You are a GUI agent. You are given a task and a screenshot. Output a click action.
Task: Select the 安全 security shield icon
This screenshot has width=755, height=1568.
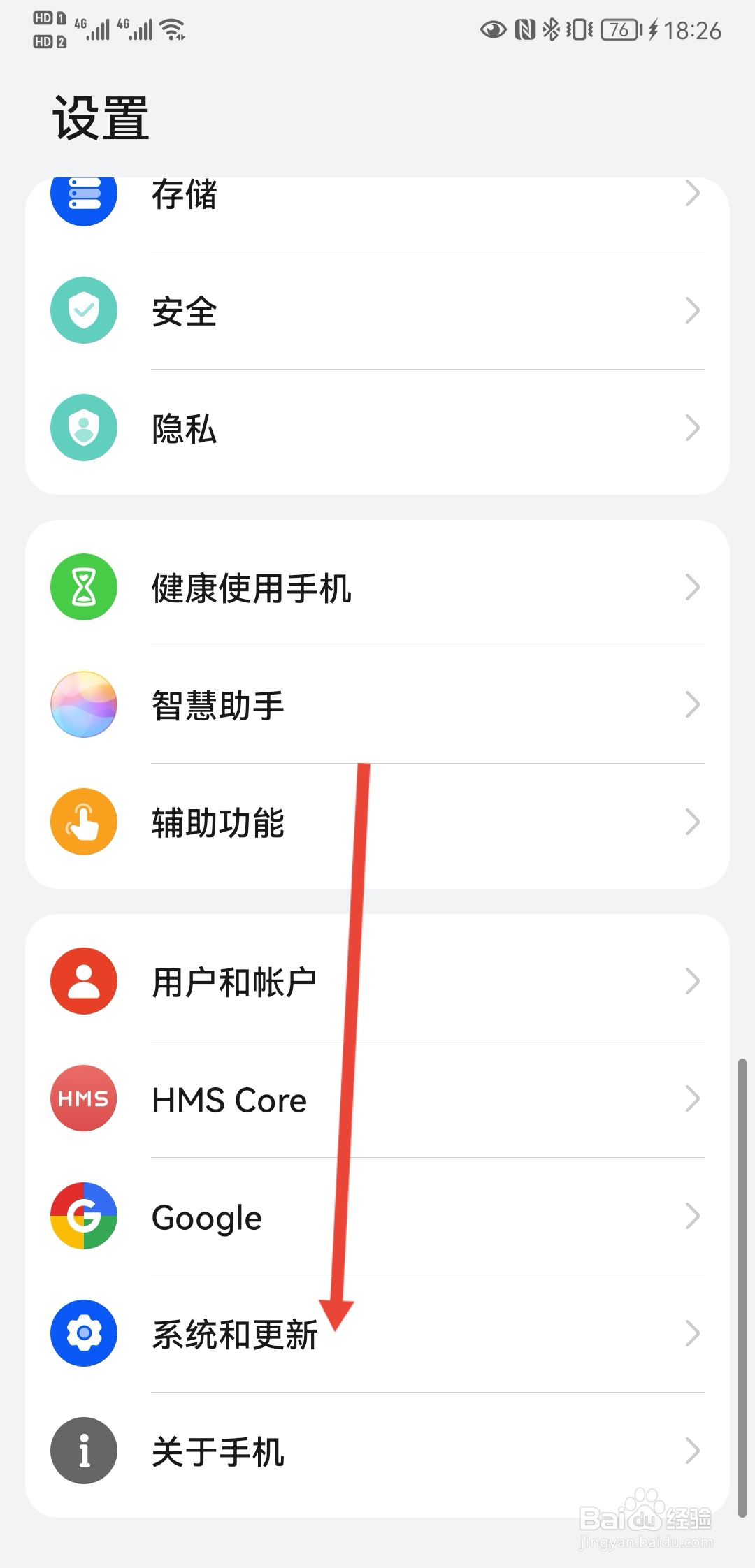pos(83,310)
